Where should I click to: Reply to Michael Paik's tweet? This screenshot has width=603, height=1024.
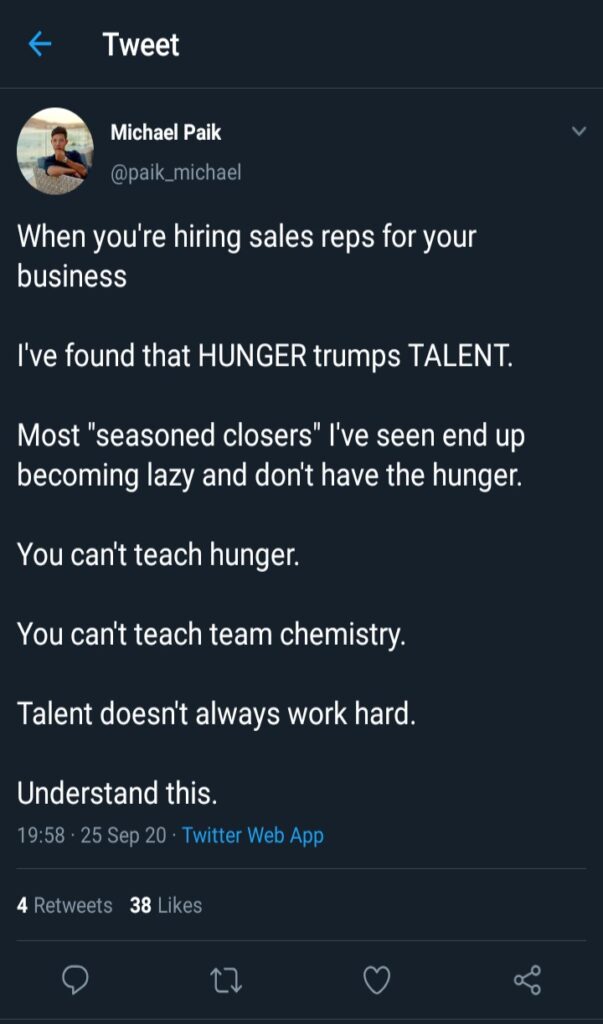(x=76, y=981)
